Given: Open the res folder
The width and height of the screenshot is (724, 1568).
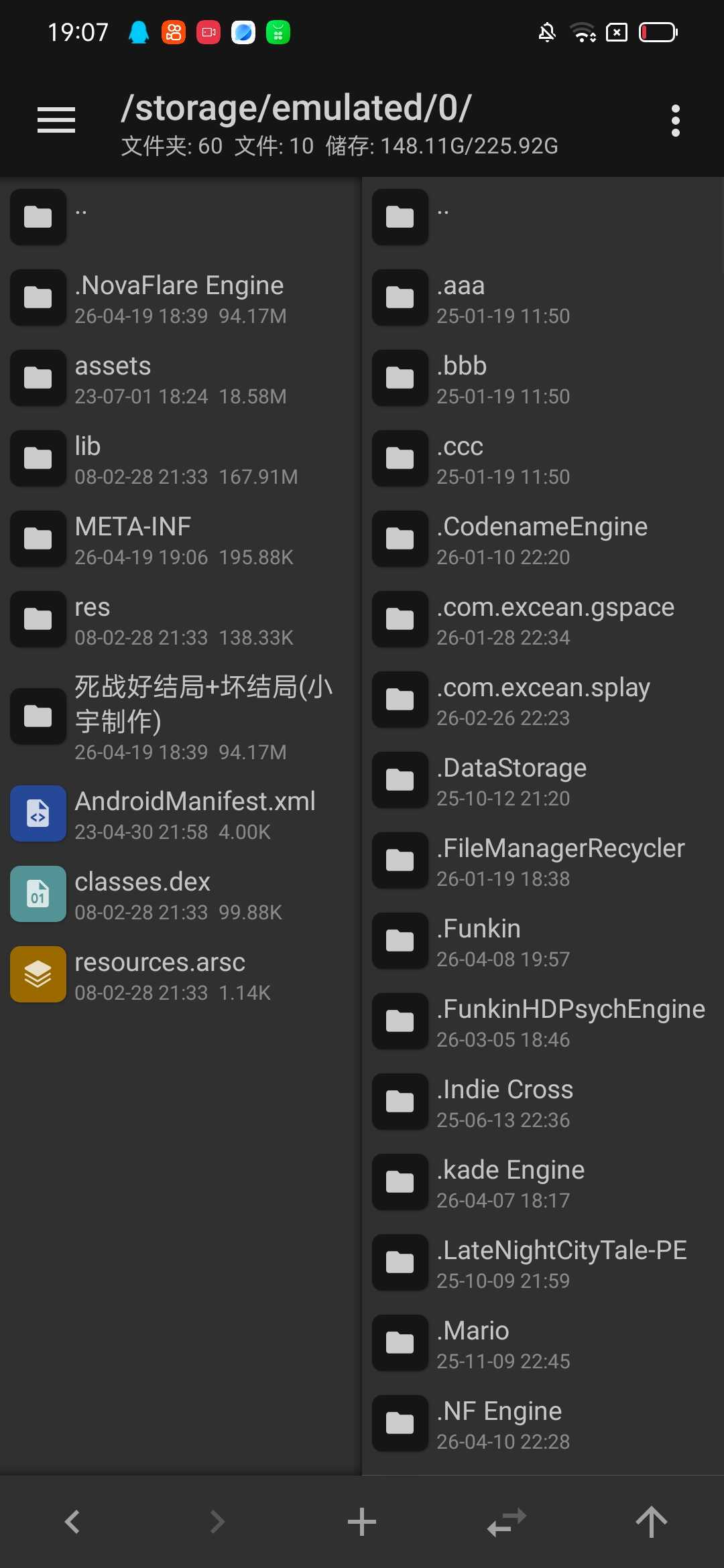Looking at the screenshot, I should pos(180,620).
